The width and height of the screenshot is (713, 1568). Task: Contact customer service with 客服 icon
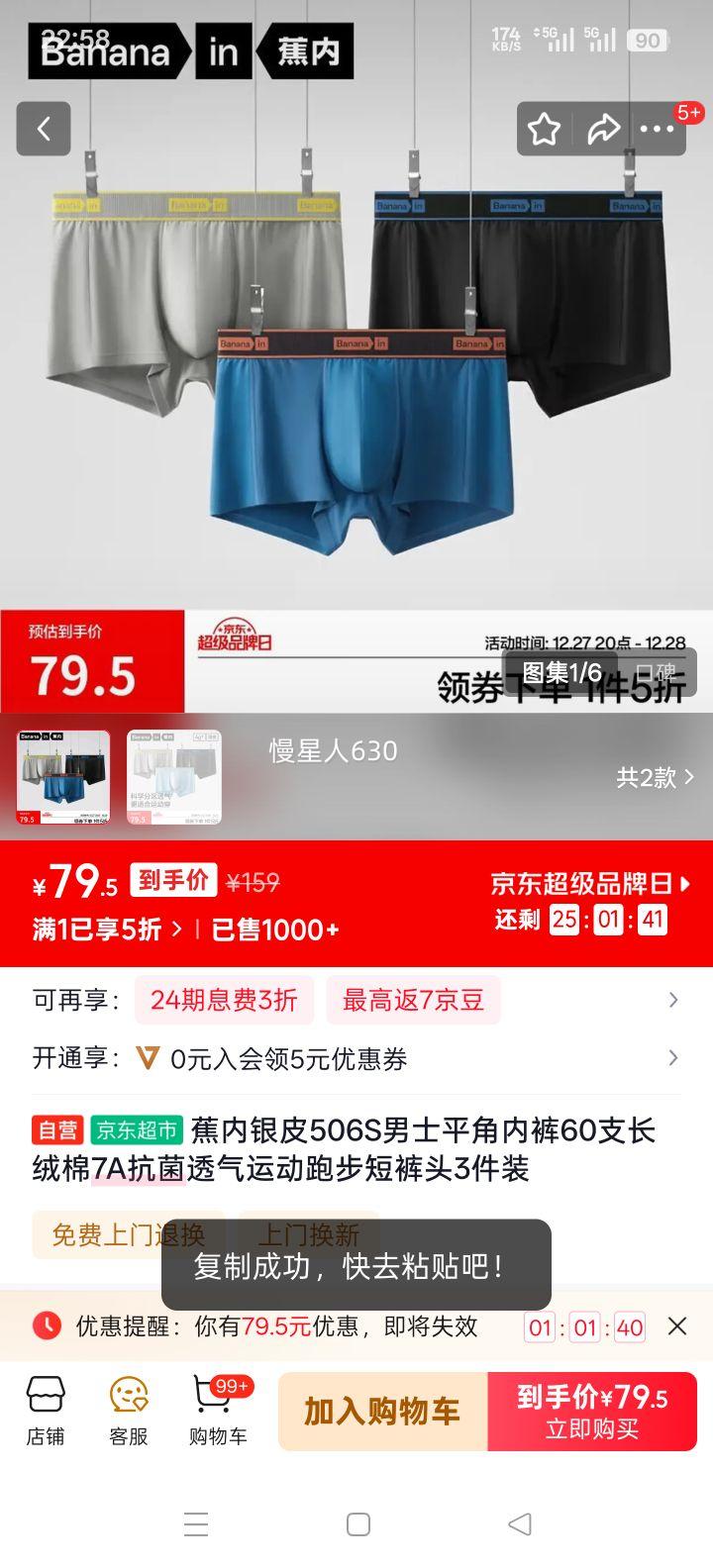[x=124, y=1410]
